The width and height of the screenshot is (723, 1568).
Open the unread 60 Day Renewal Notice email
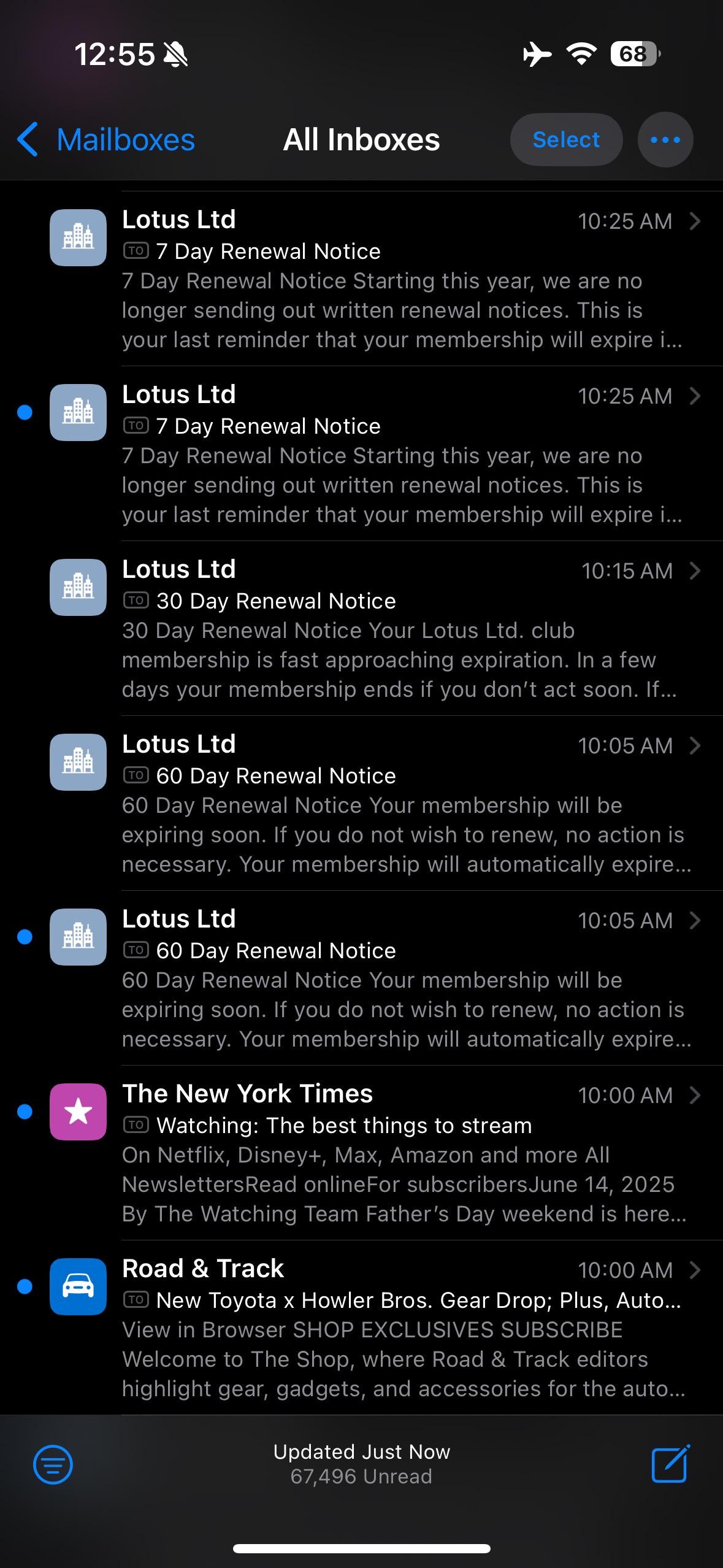[362, 978]
